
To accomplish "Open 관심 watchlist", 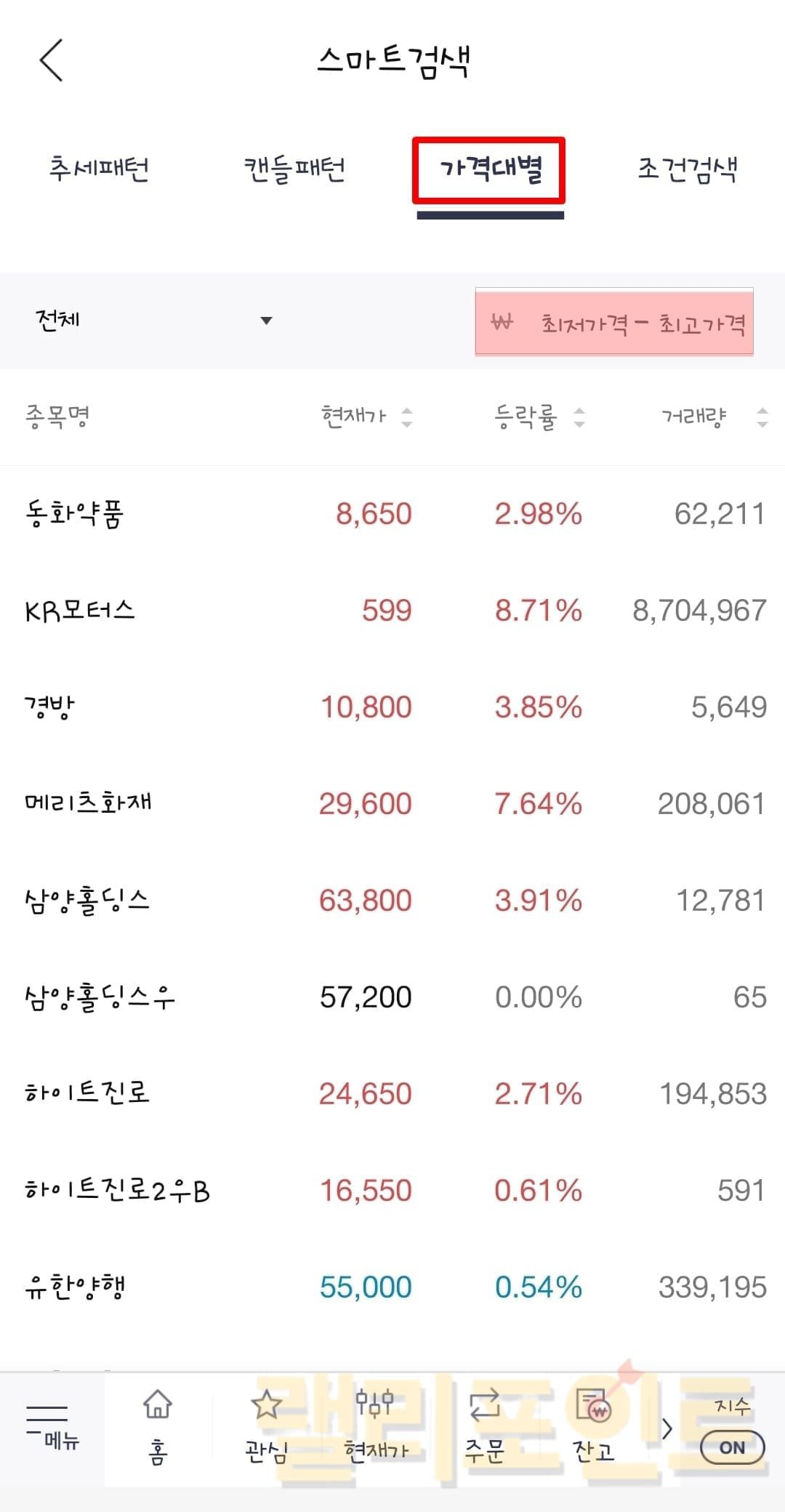I will tap(266, 1428).
